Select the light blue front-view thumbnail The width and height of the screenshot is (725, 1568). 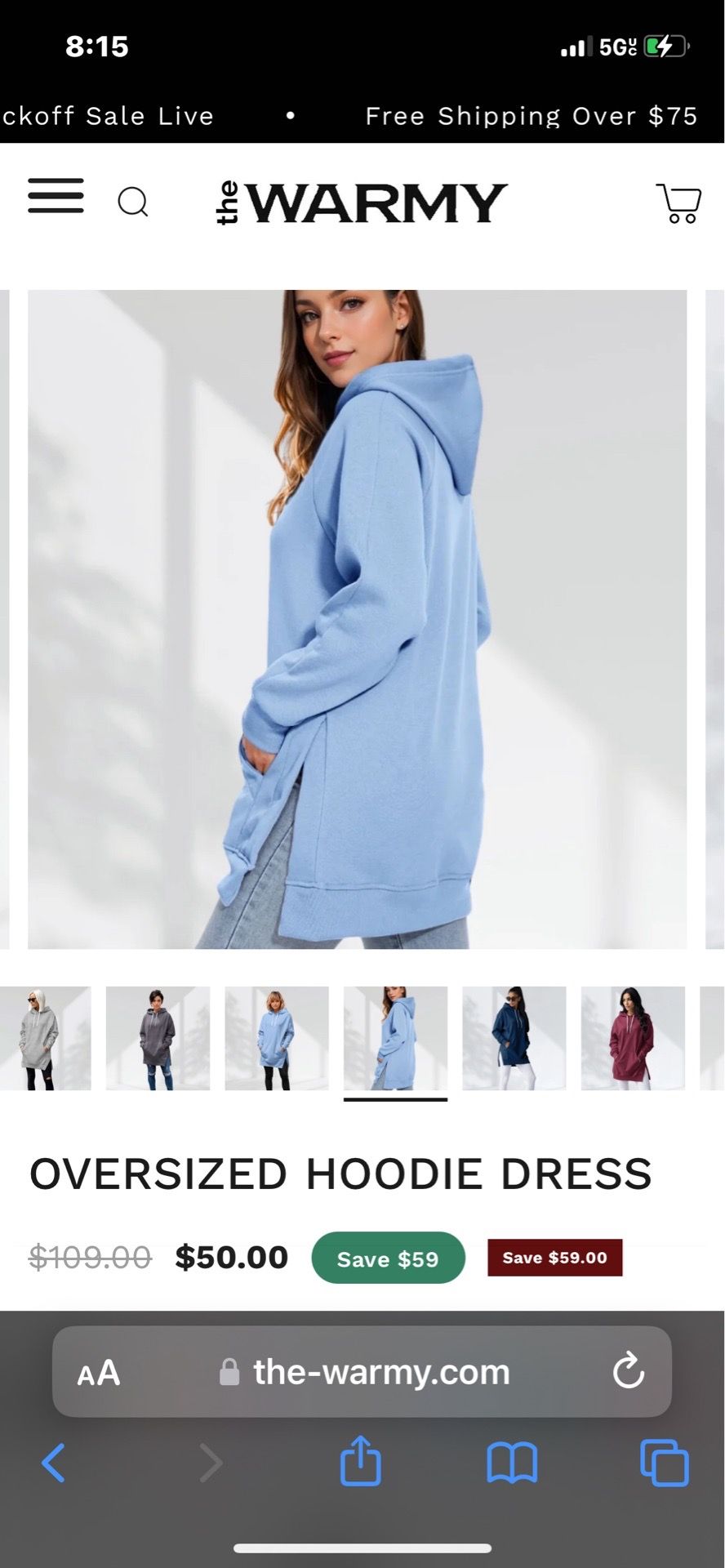pyautogui.click(x=277, y=1038)
